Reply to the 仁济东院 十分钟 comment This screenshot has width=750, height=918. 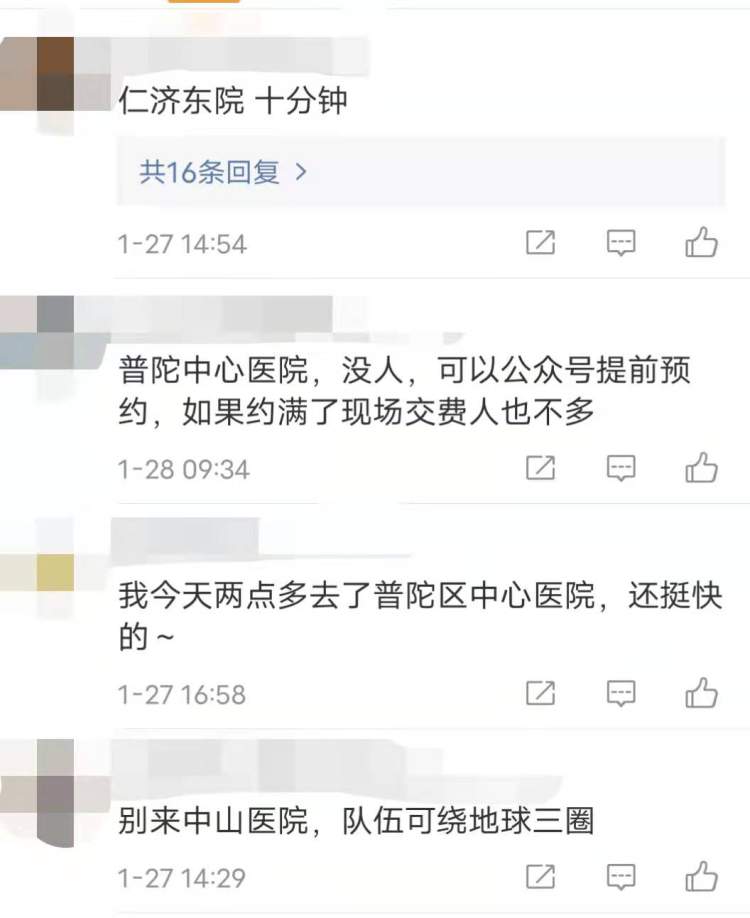621,242
